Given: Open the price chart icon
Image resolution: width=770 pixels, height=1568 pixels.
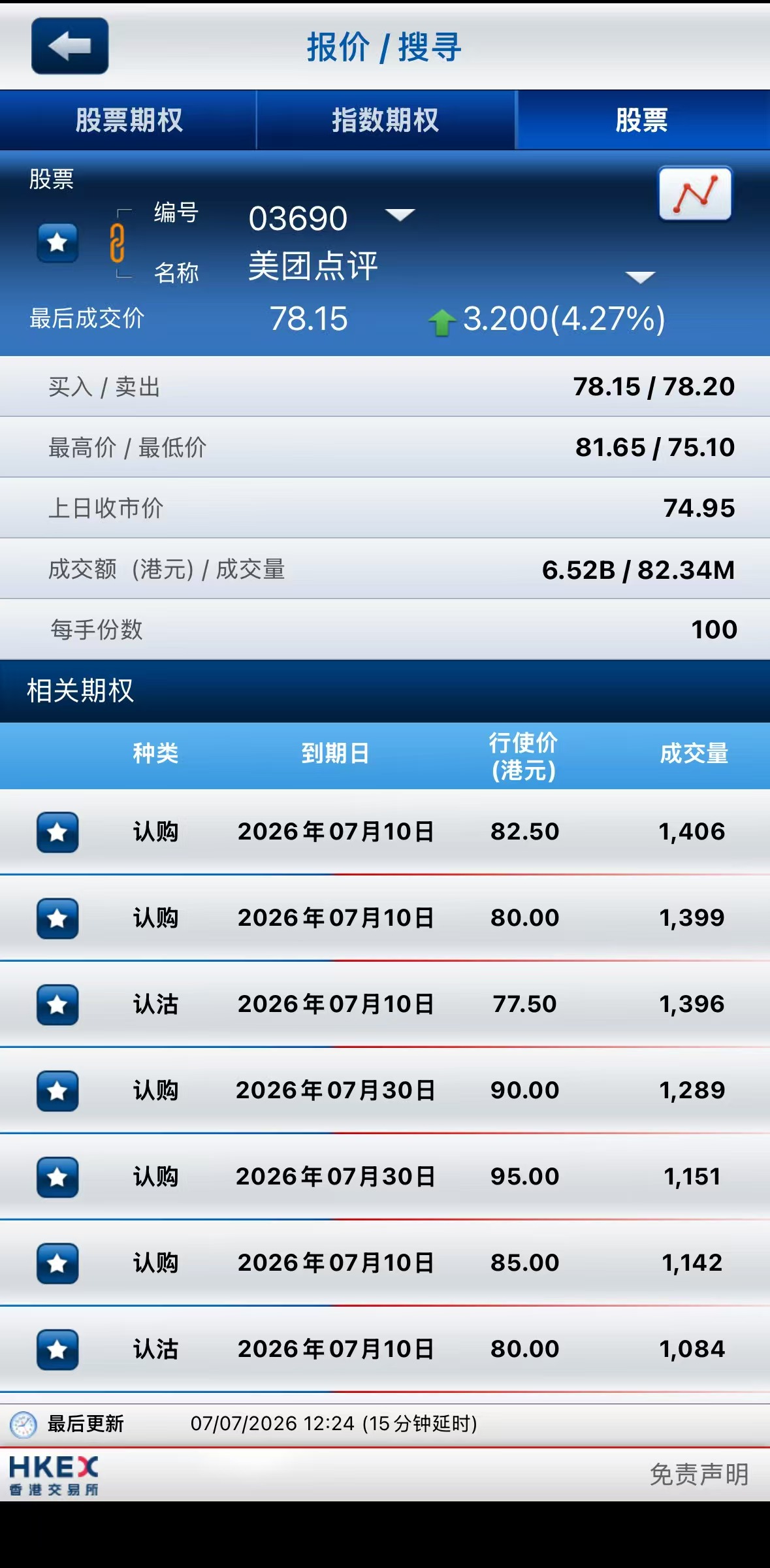Looking at the screenshot, I should point(695,193).
